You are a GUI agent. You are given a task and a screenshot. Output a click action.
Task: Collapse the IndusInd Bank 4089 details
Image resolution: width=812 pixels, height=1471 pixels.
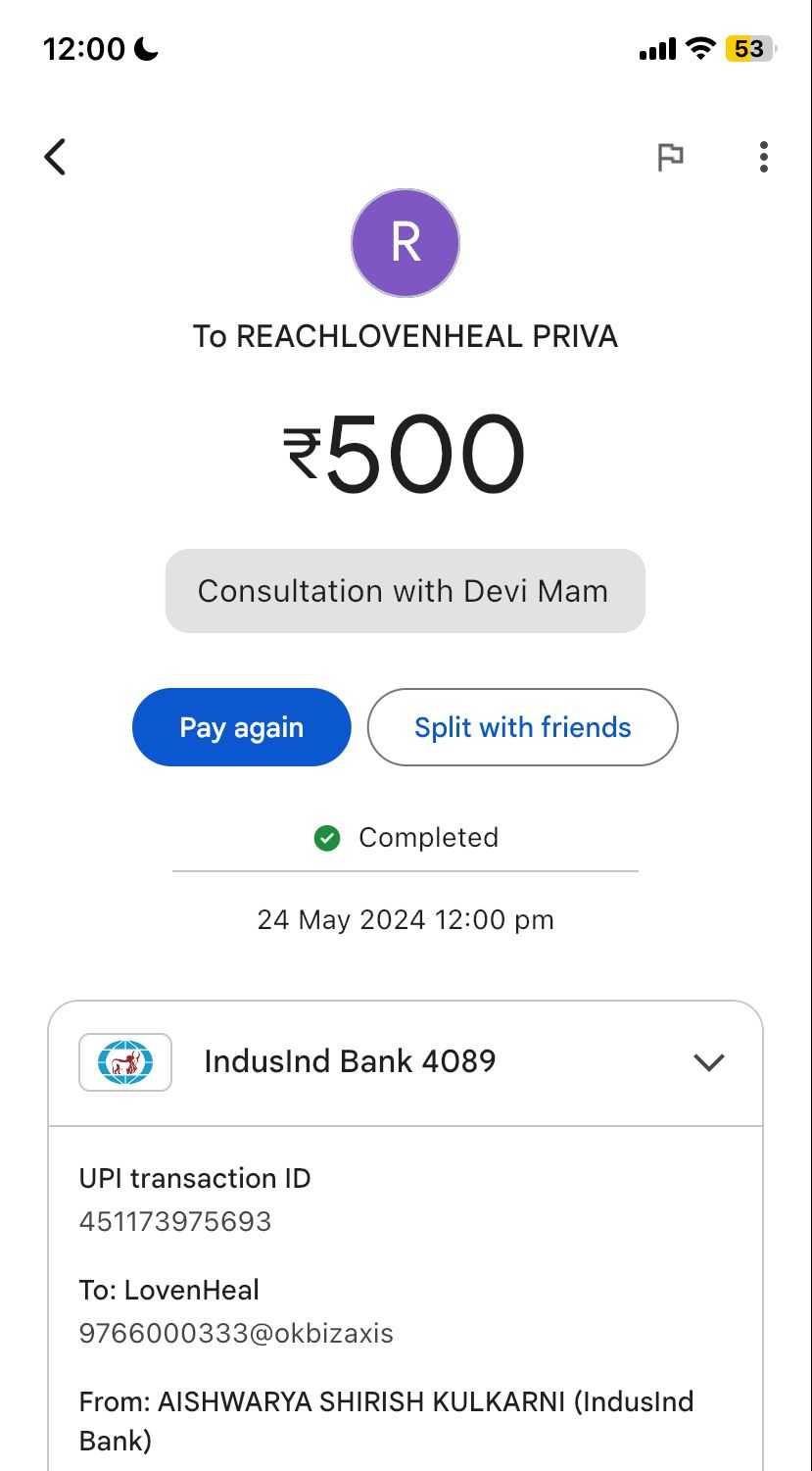point(708,1062)
